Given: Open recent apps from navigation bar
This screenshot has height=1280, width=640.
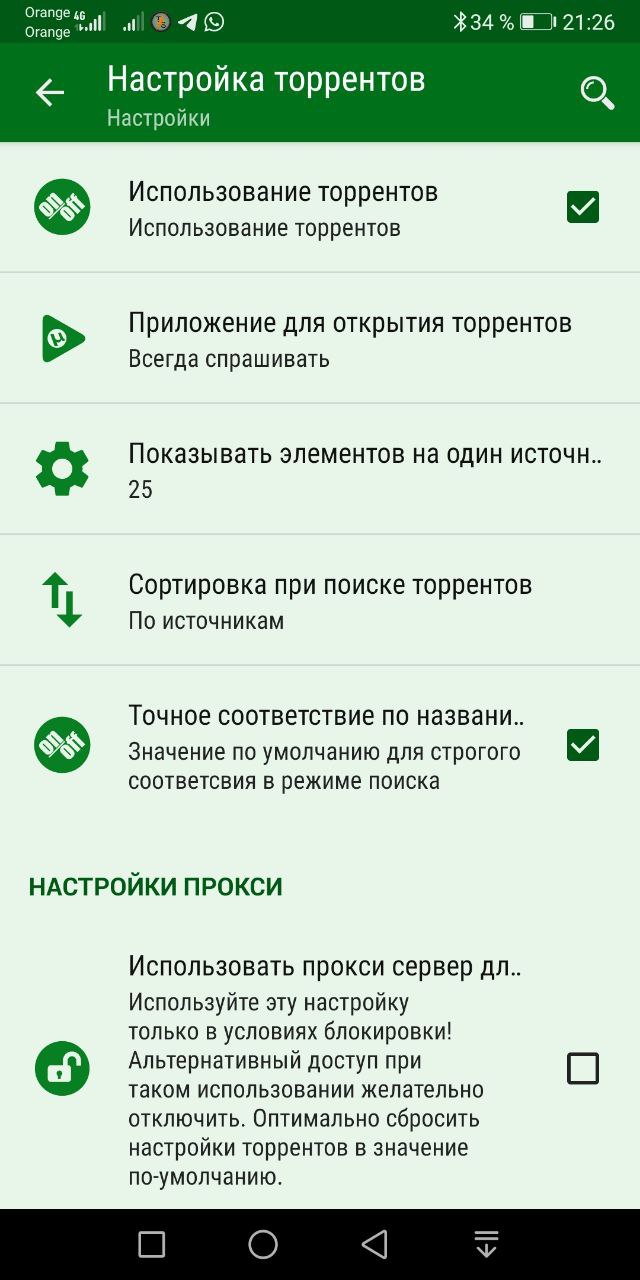Looking at the screenshot, I should (x=151, y=1244).
